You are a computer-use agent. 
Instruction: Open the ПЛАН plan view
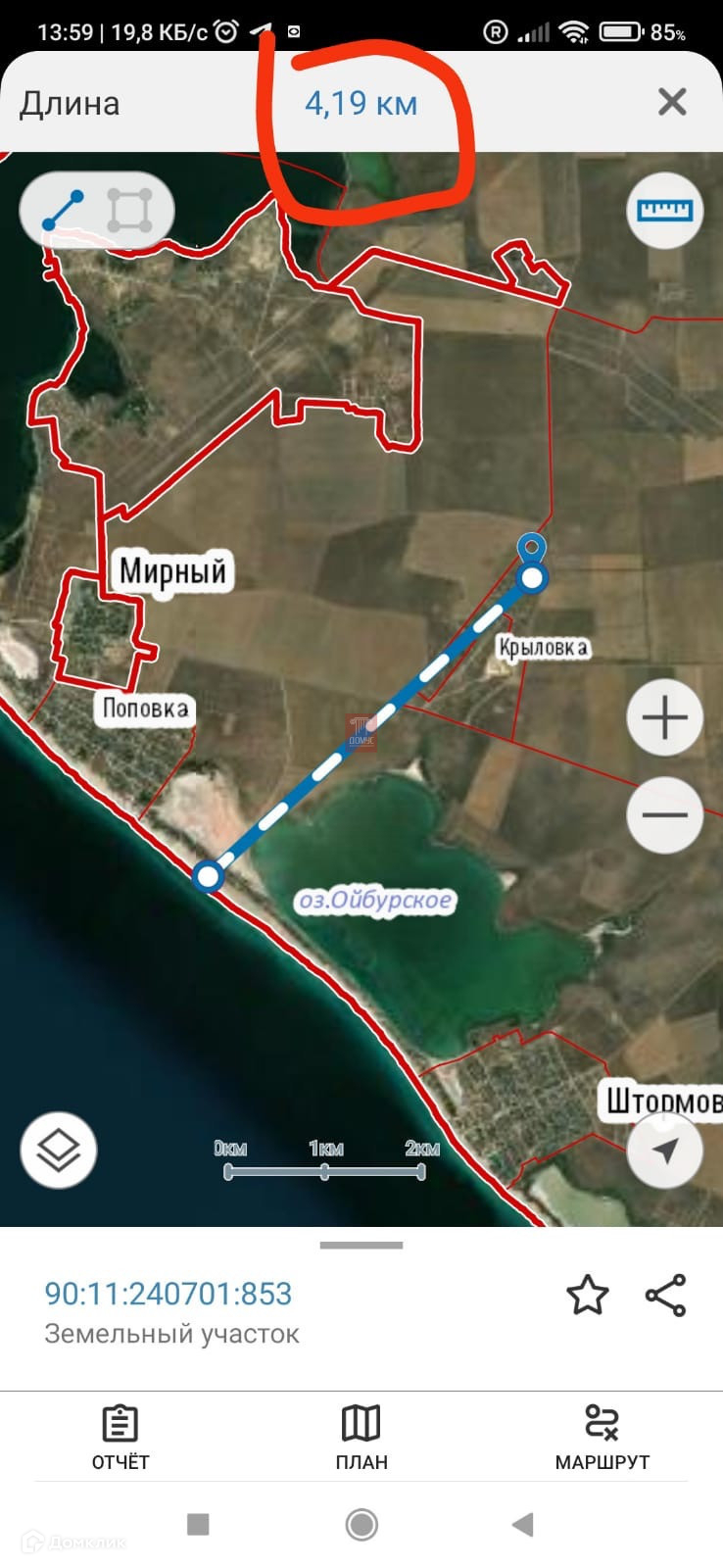pos(361,1439)
